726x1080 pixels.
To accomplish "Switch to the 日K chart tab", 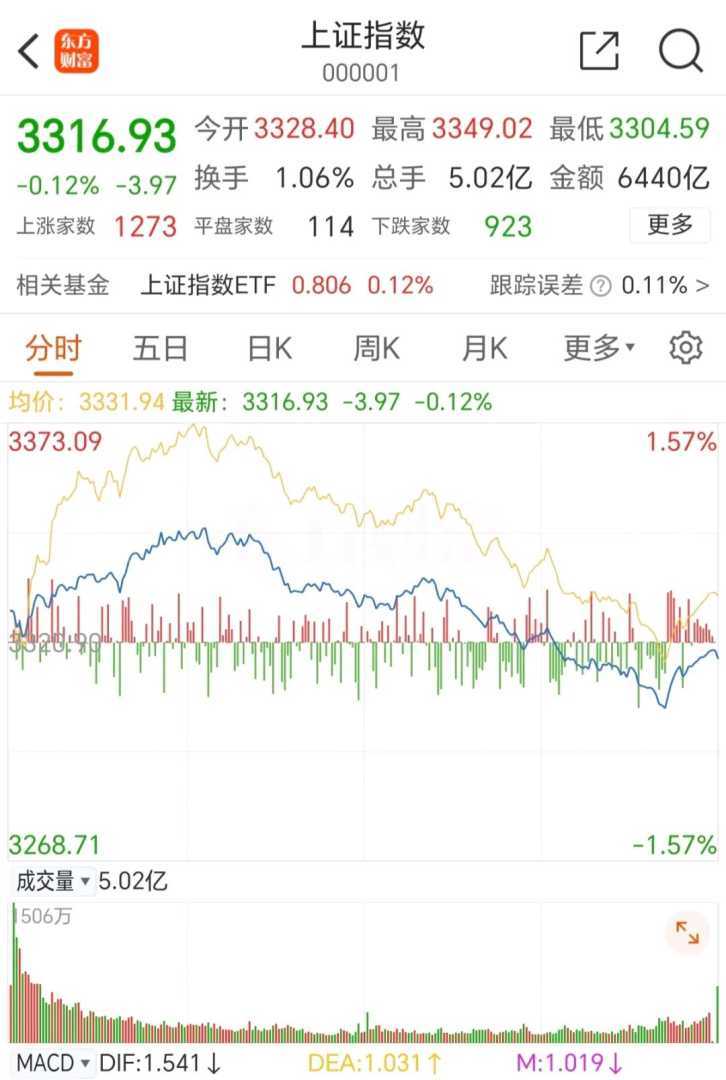I will 269,348.
